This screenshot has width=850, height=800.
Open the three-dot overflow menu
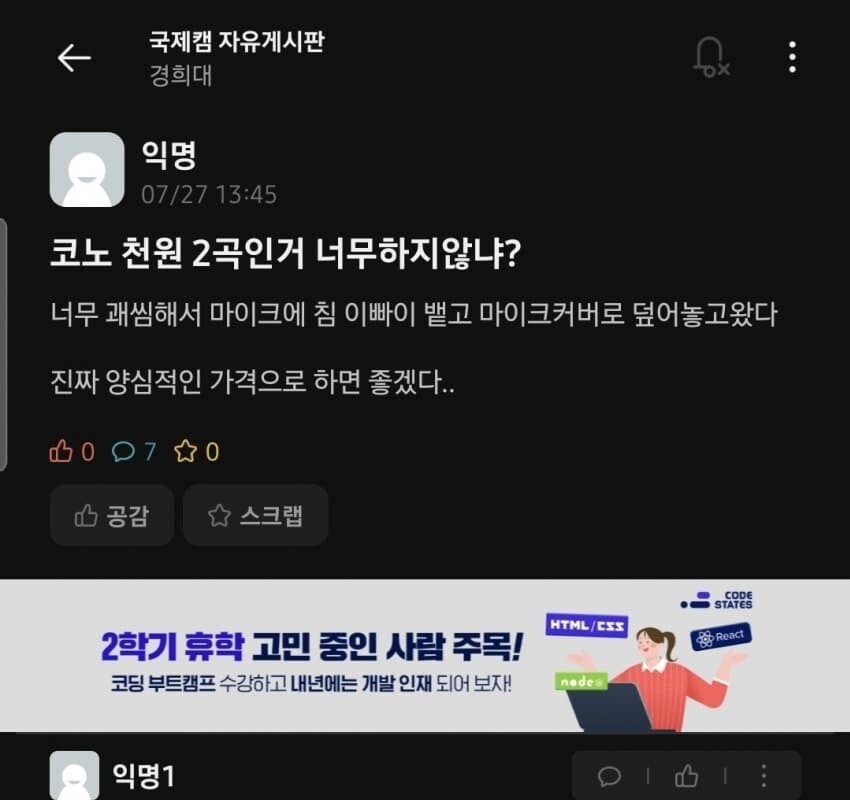click(792, 57)
